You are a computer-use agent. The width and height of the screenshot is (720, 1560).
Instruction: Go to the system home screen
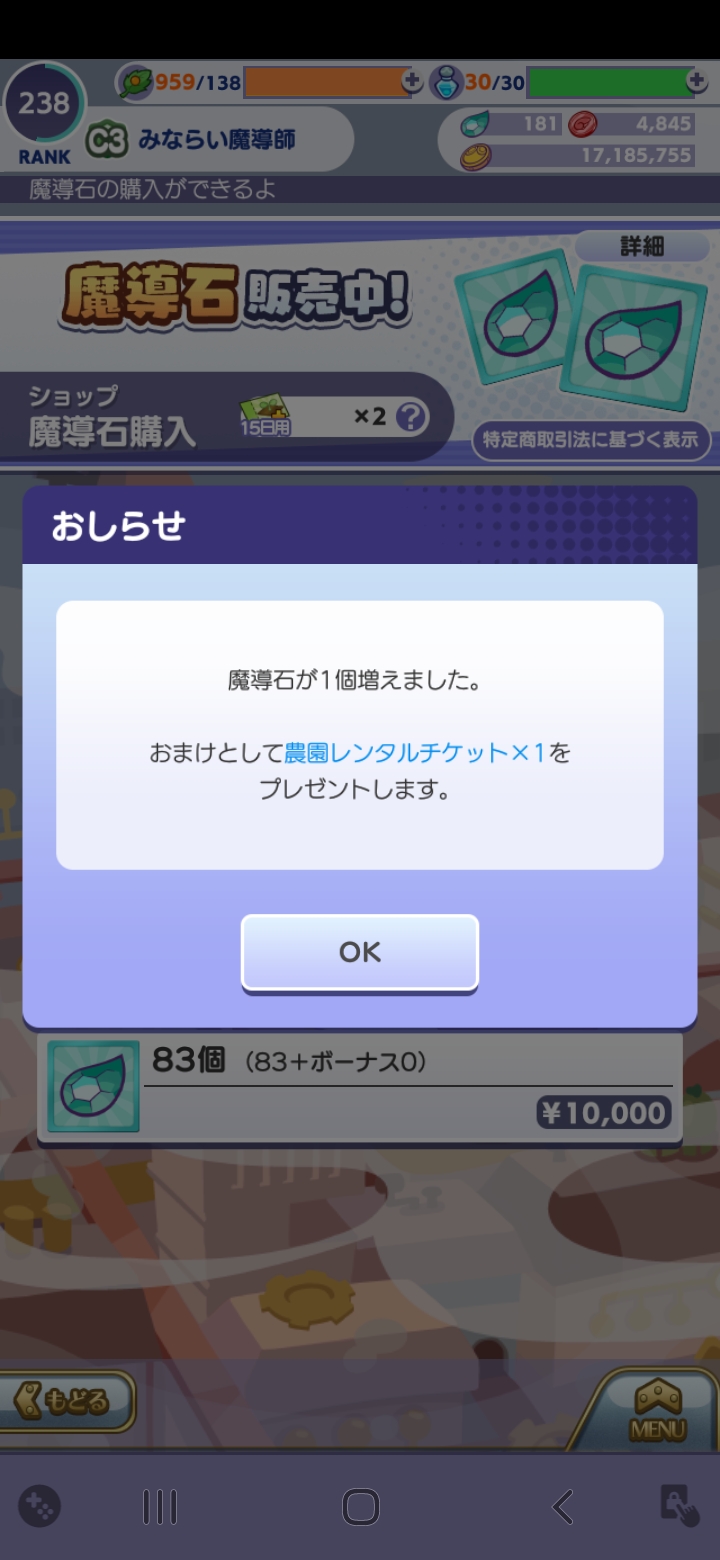point(360,1507)
